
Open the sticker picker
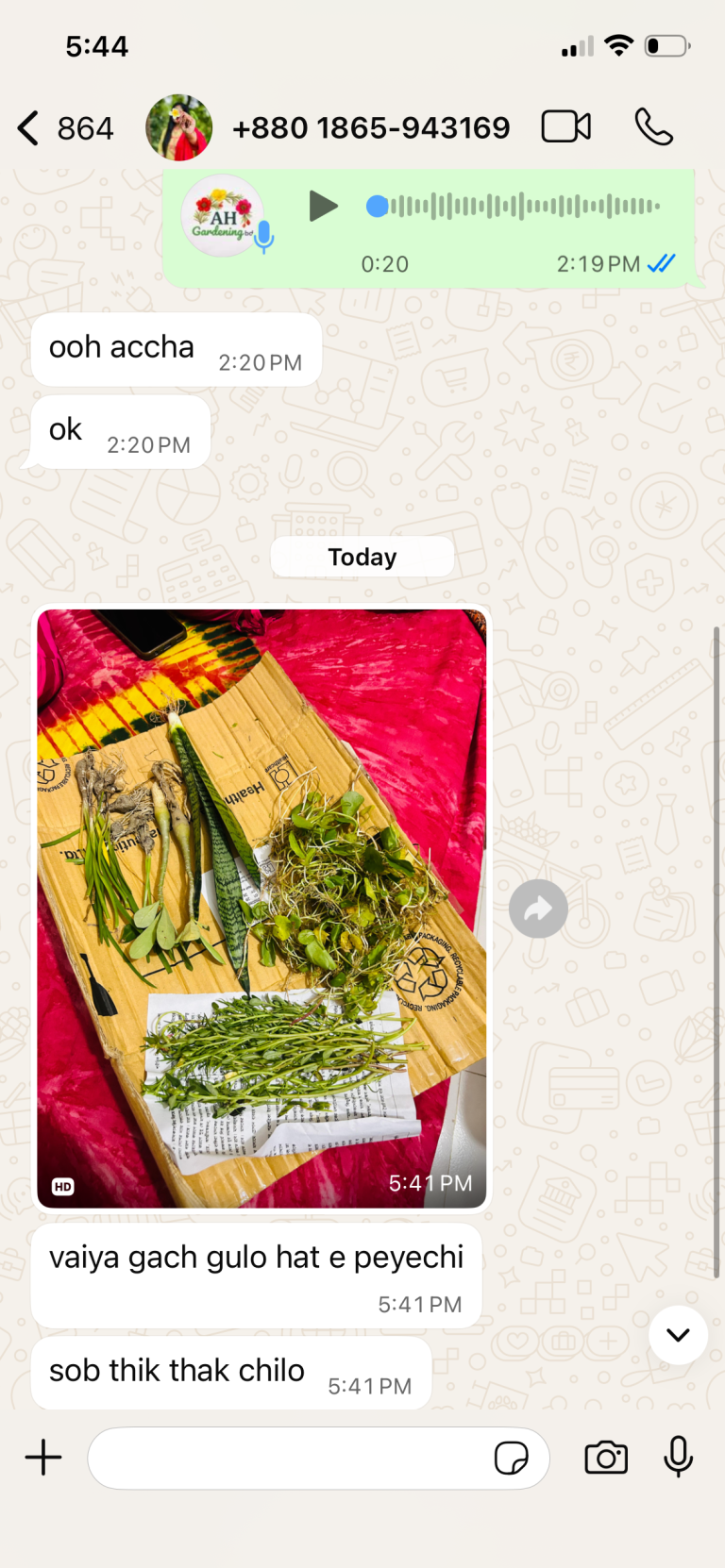pos(511,1458)
